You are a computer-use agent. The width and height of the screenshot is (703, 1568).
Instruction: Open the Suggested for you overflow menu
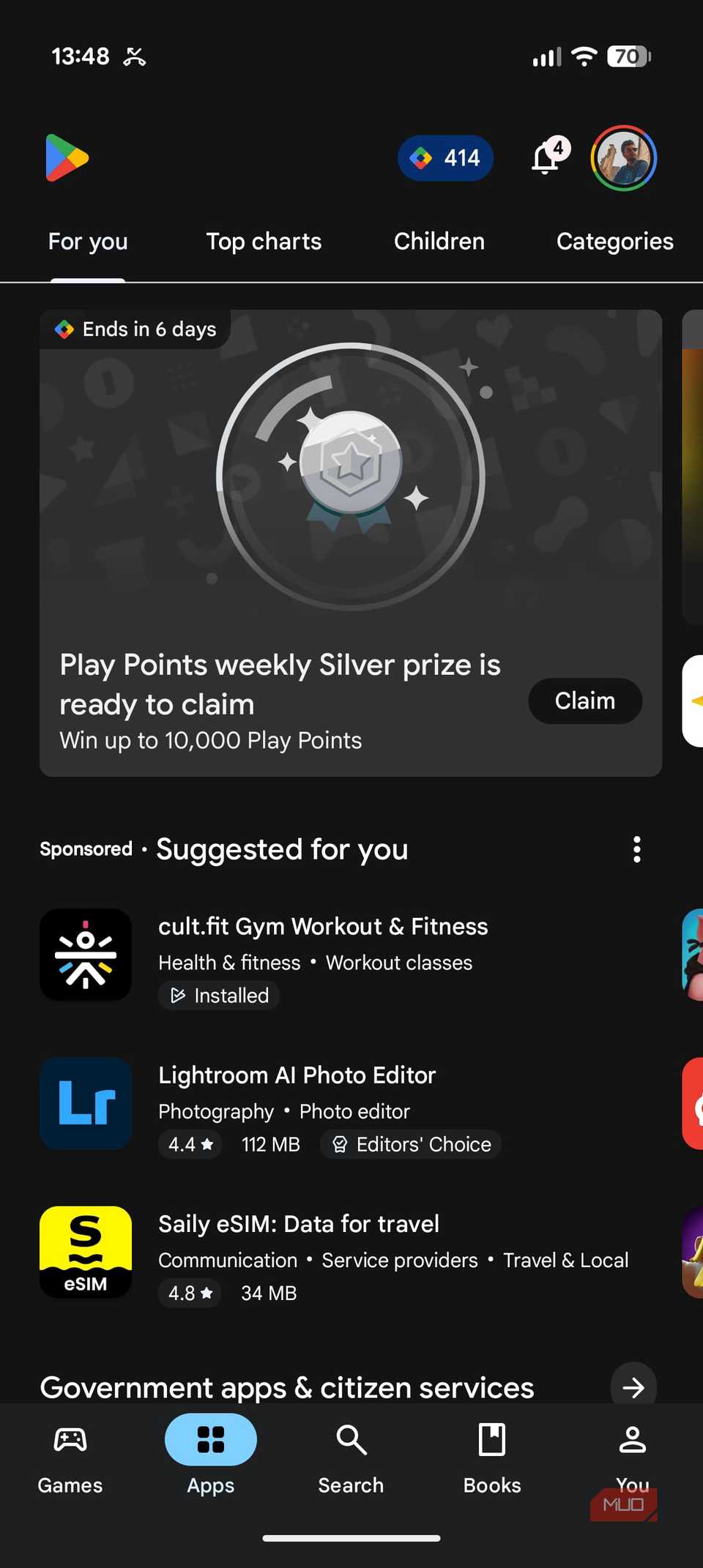[x=636, y=849]
